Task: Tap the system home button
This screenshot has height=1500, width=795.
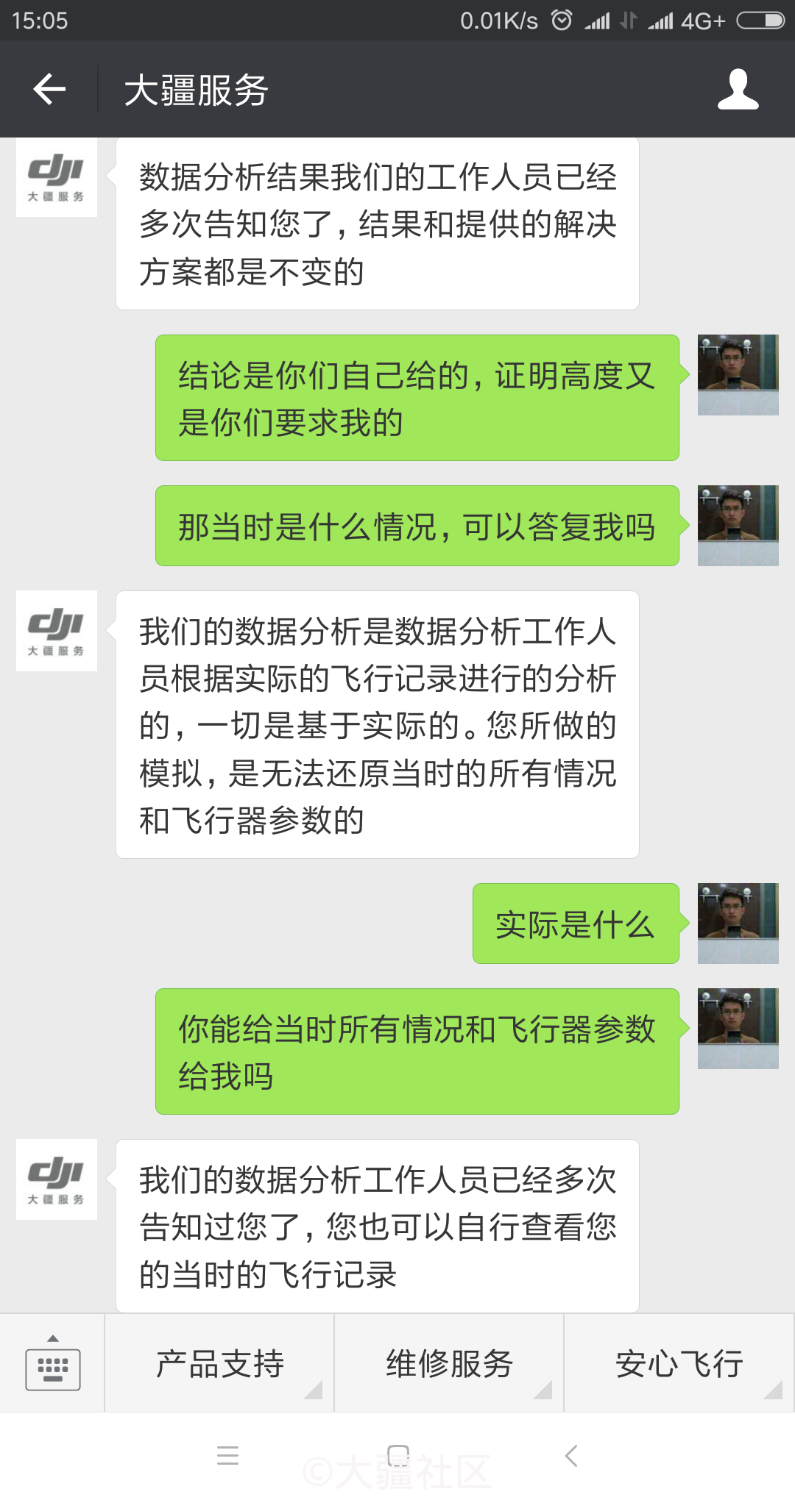Action: coord(398,1456)
